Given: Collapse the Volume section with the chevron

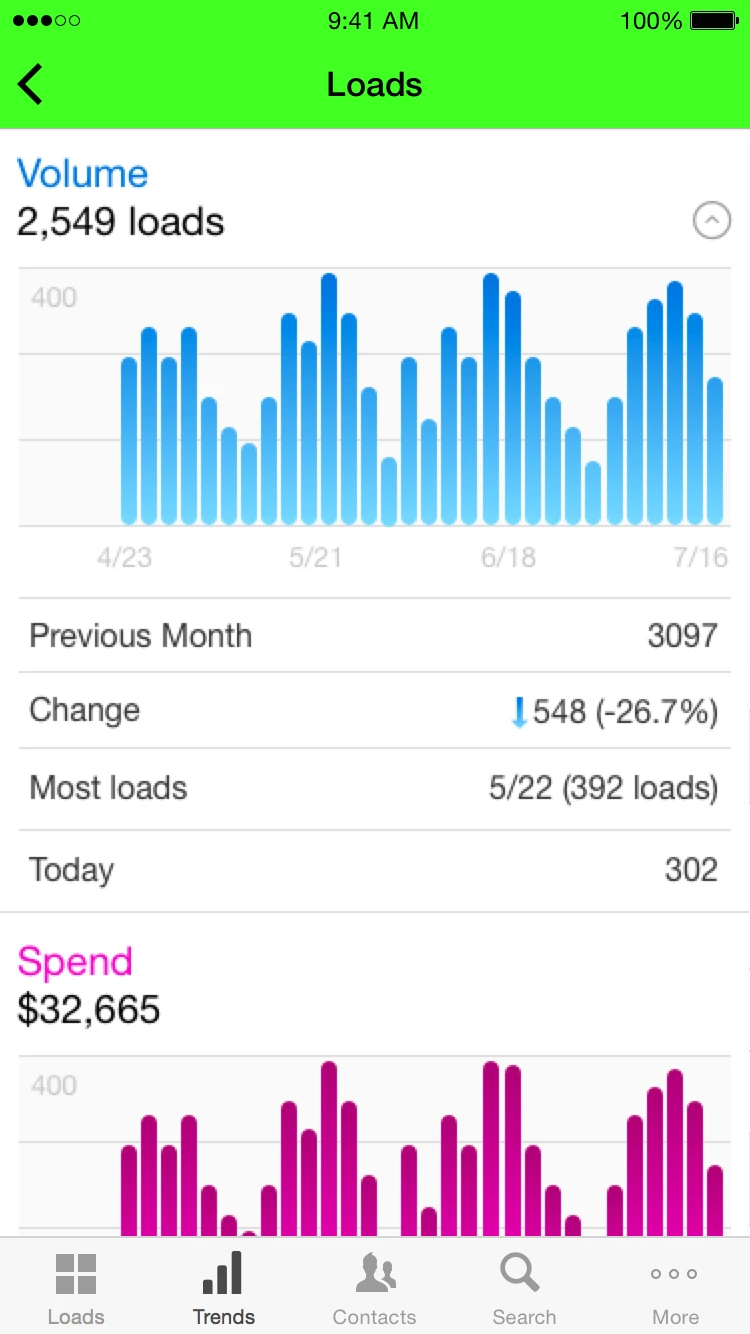Looking at the screenshot, I should tap(712, 220).
